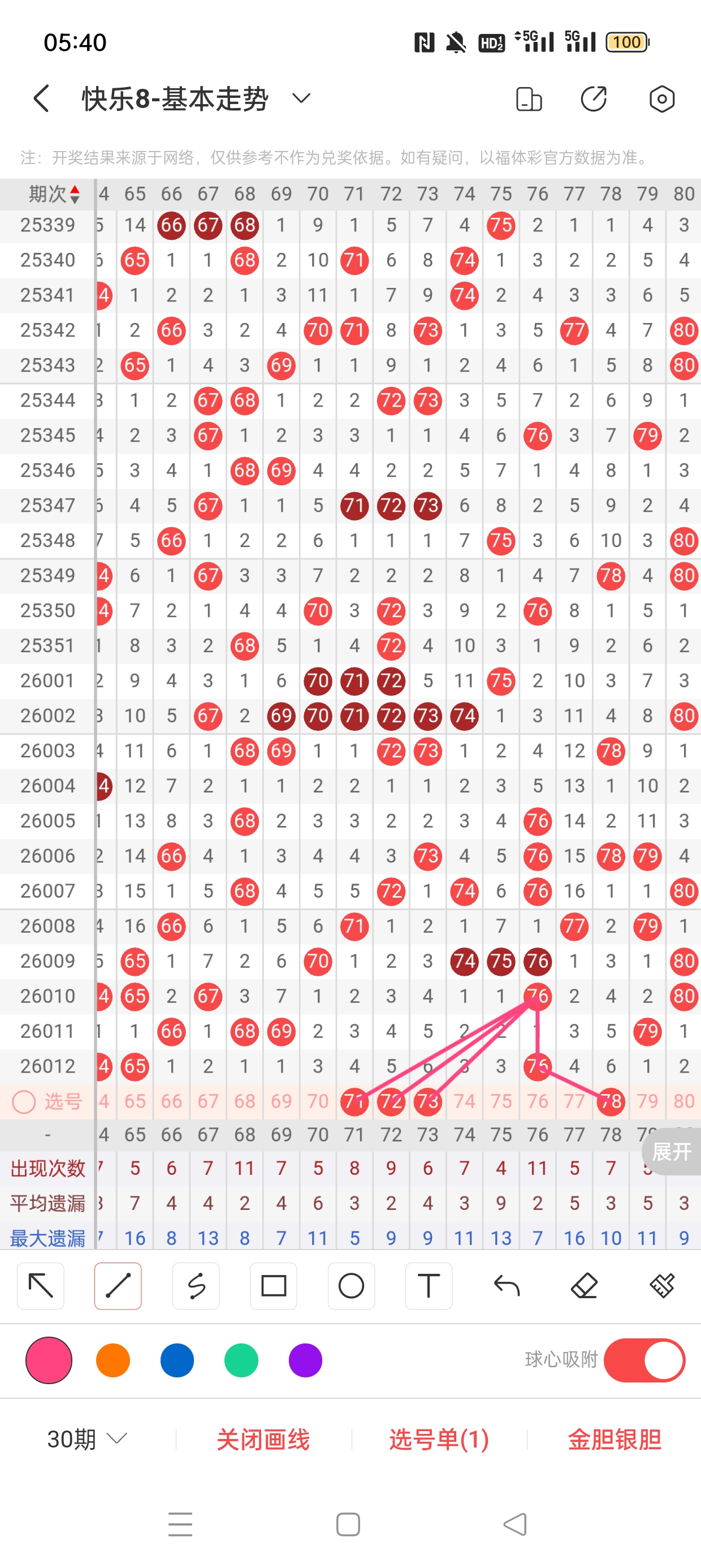Viewport: 701px width, 1568px height.
Task: Sort by 期次 column header
Action: (x=54, y=193)
